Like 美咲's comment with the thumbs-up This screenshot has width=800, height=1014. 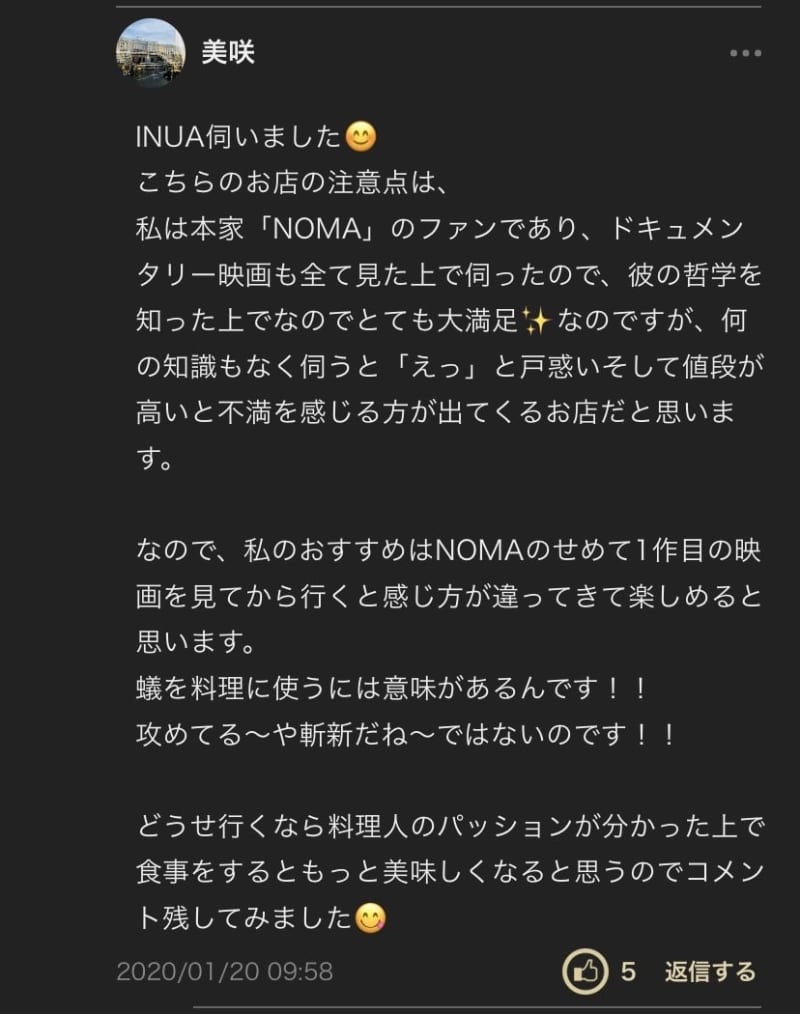(585, 970)
